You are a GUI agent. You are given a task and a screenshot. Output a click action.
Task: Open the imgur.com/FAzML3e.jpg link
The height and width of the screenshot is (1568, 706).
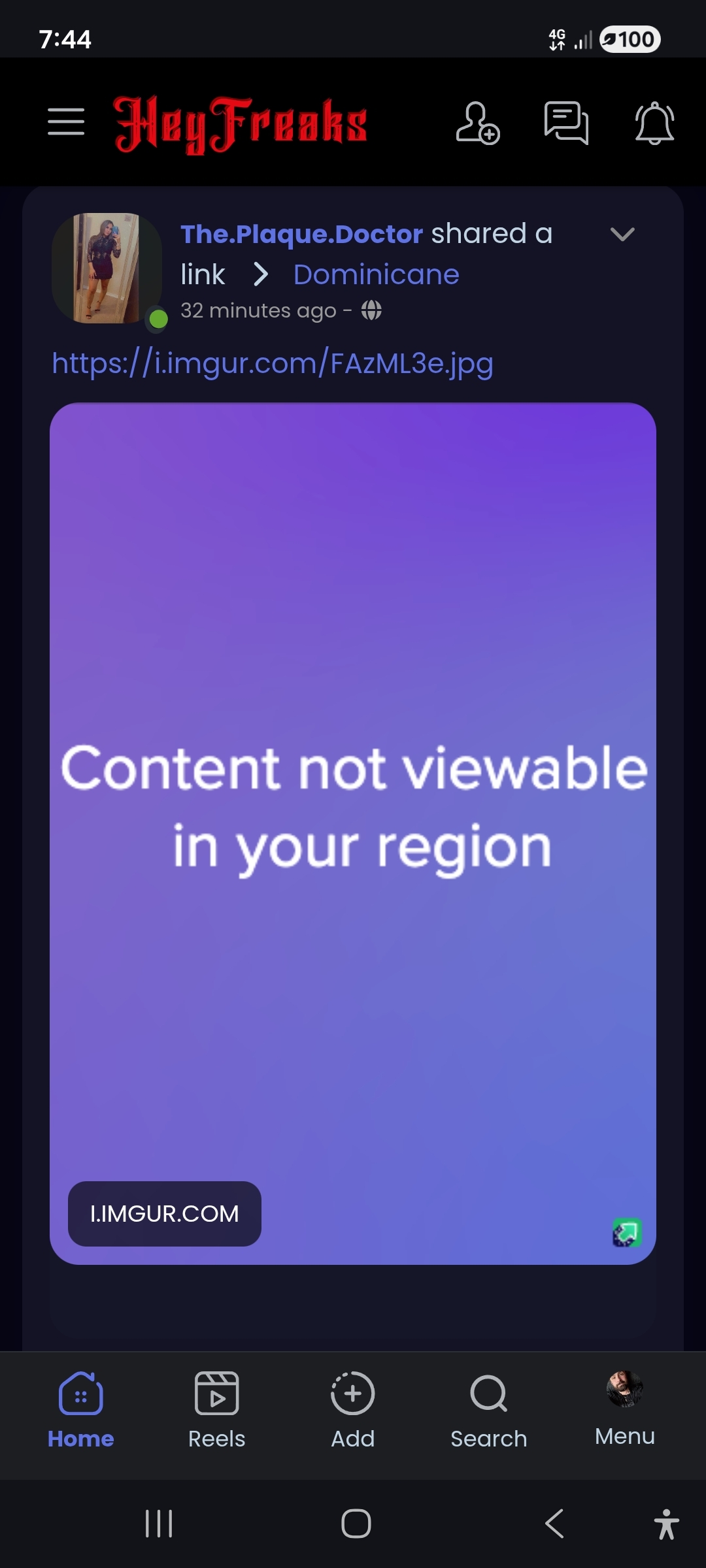[272, 363]
